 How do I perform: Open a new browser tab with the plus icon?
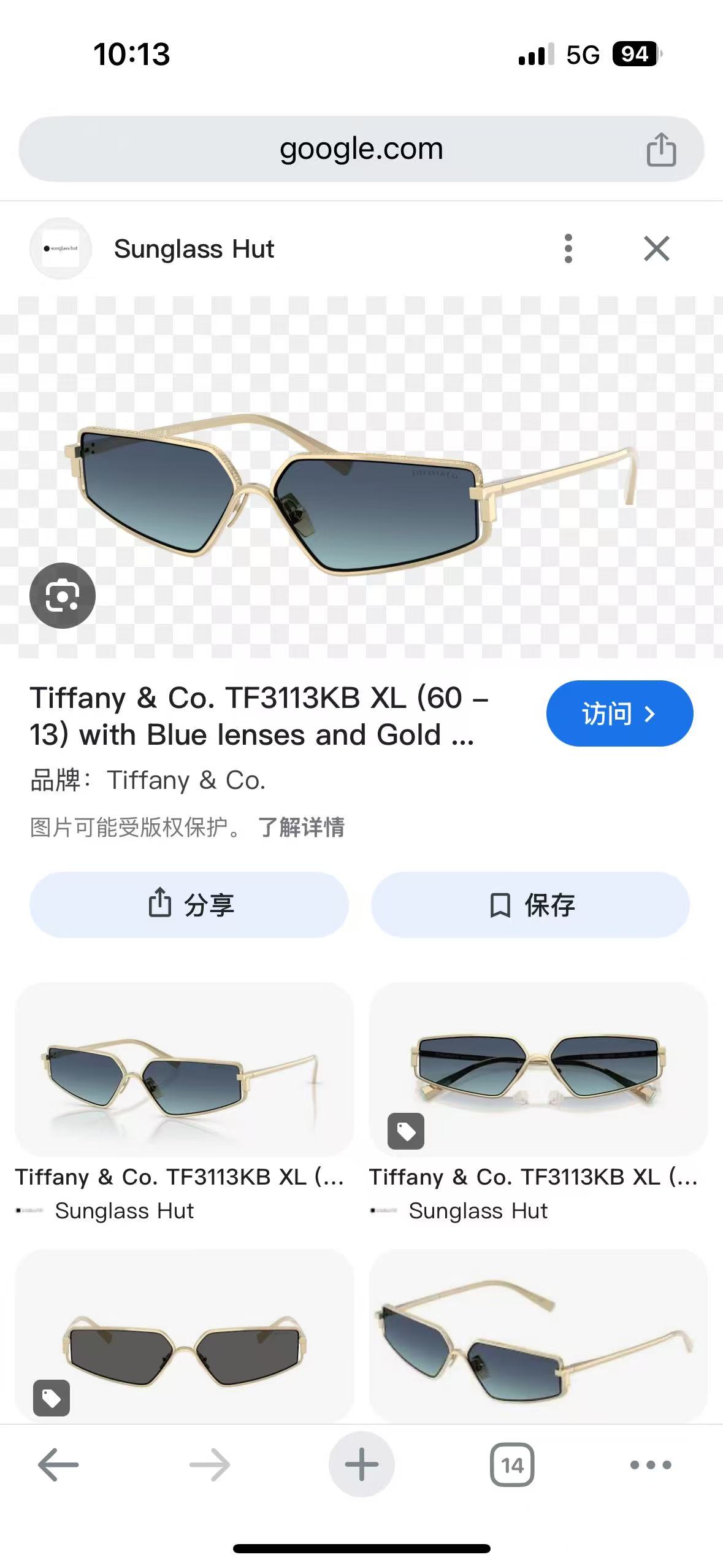point(361,1465)
